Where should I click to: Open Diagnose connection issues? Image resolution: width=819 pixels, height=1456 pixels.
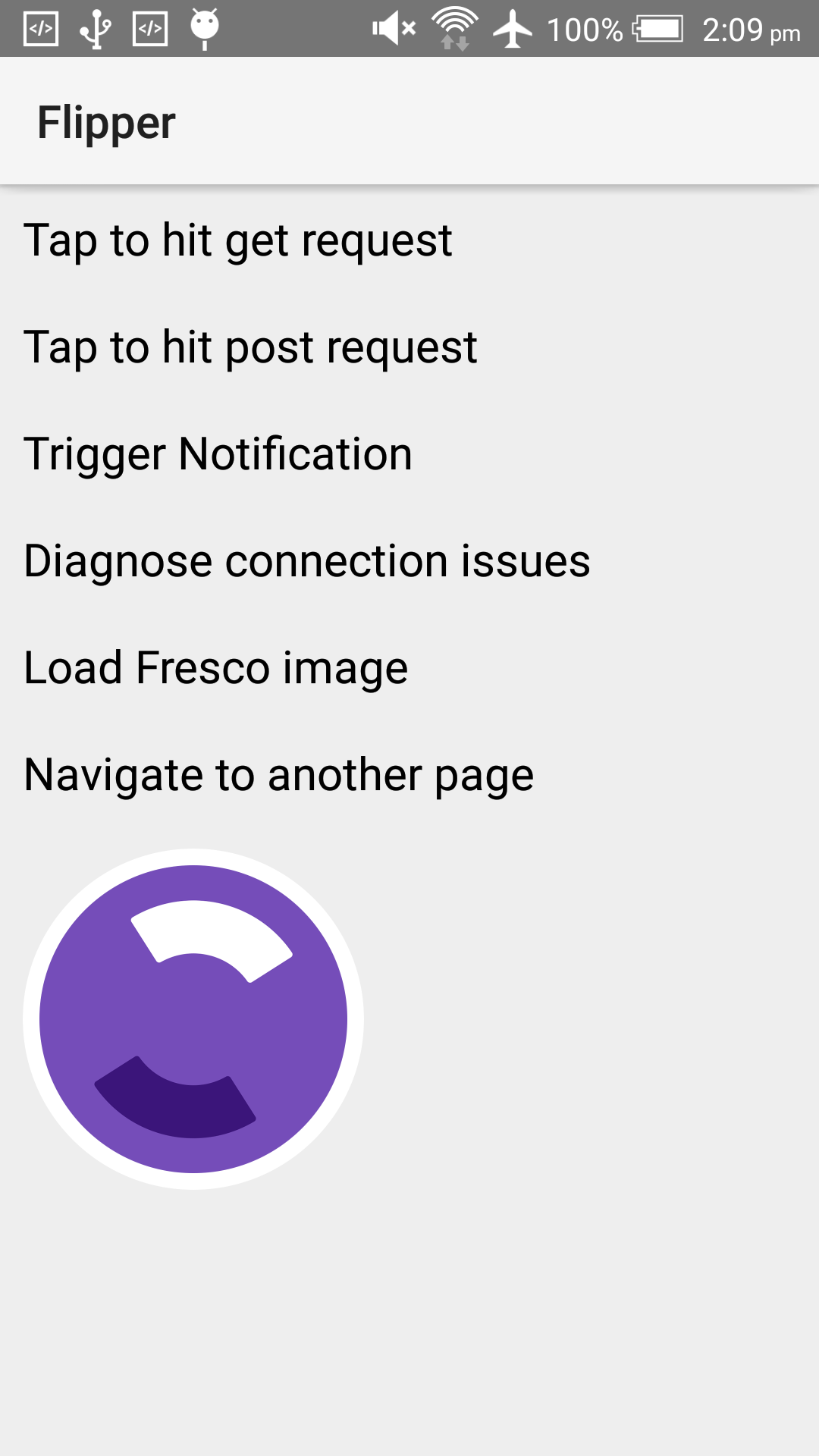[x=307, y=561]
